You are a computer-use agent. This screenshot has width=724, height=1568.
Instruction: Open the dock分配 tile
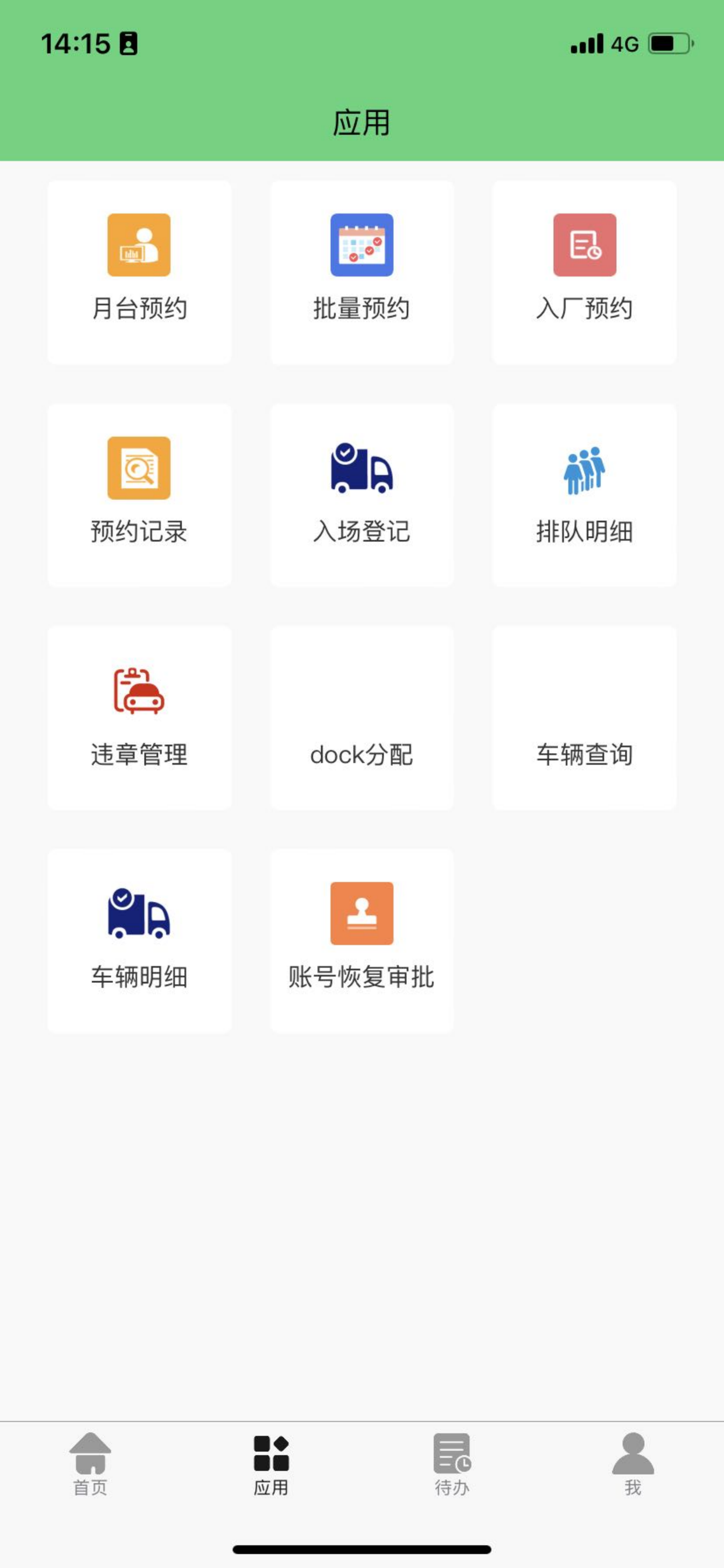click(x=361, y=717)
